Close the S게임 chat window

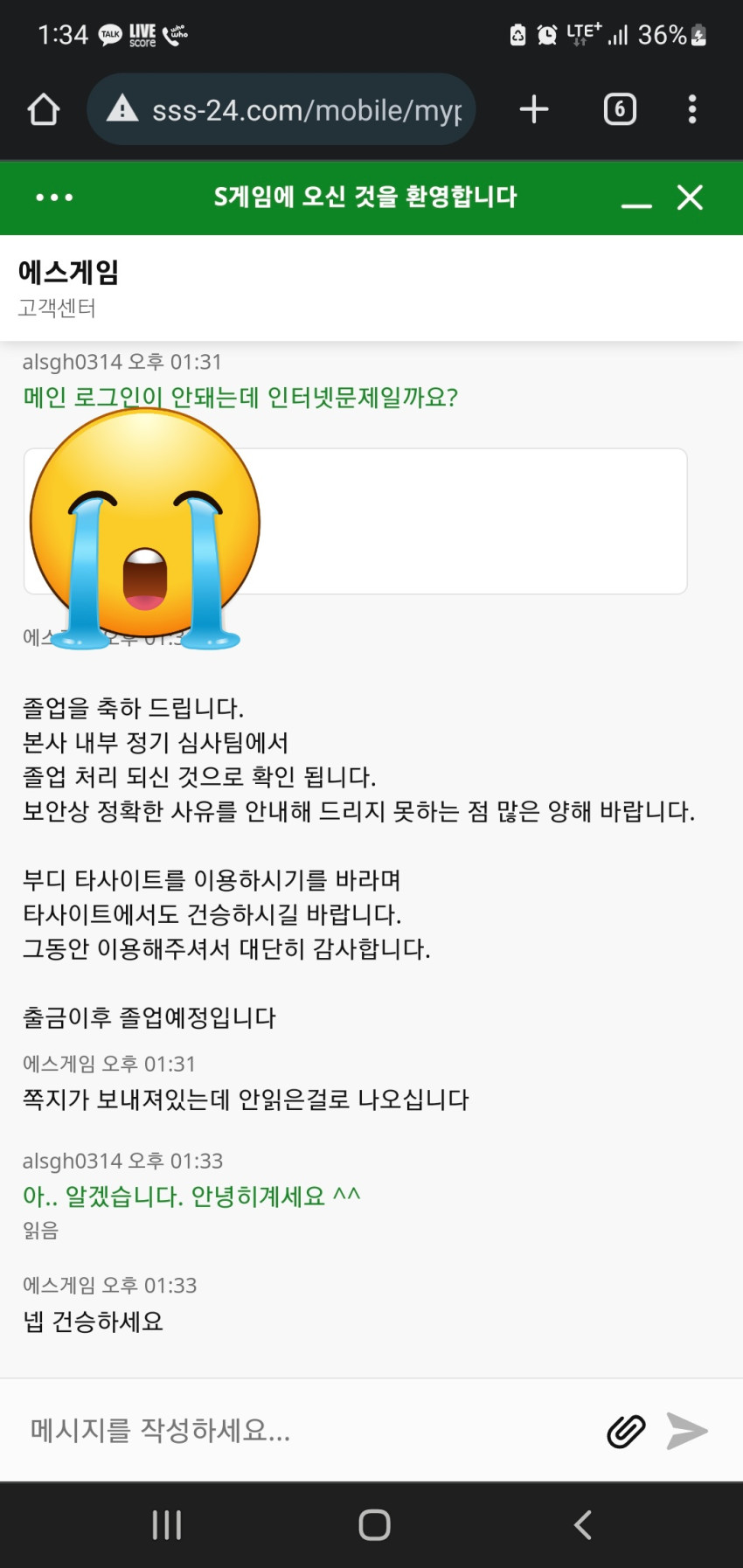690,198
